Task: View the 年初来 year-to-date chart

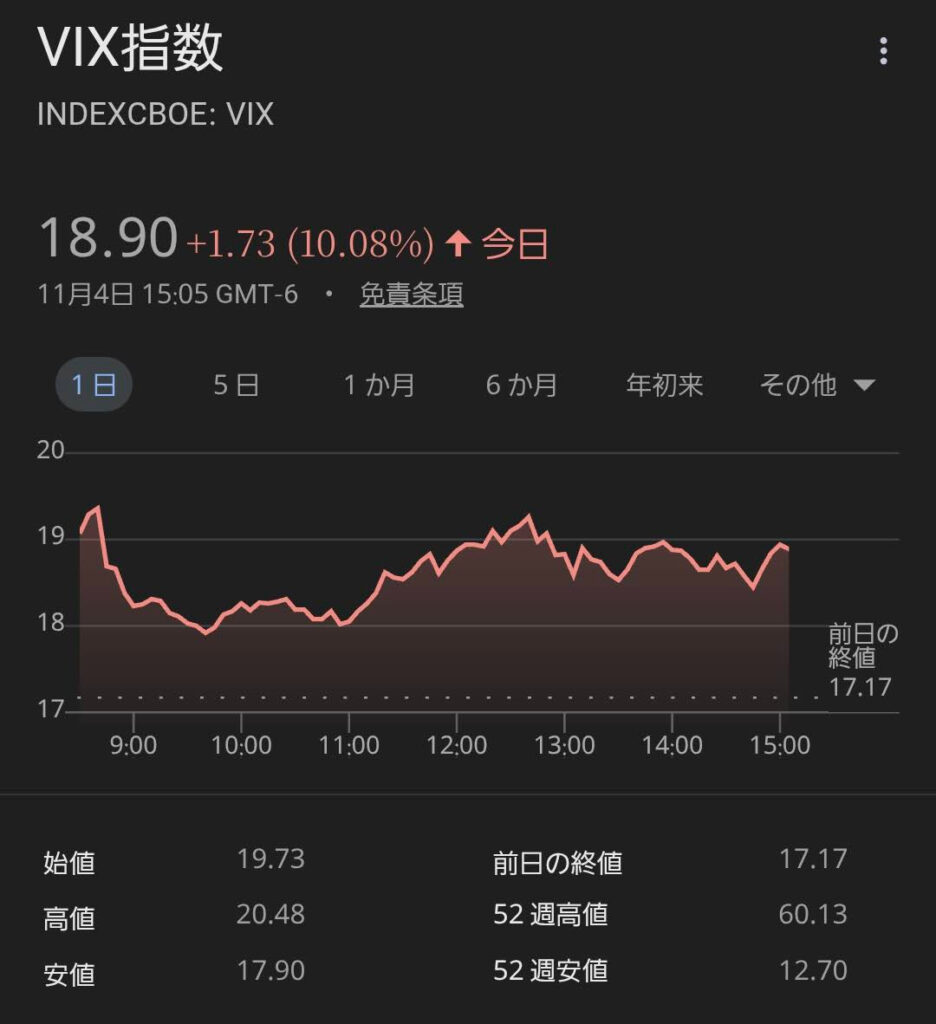Action: click(664, 385)
